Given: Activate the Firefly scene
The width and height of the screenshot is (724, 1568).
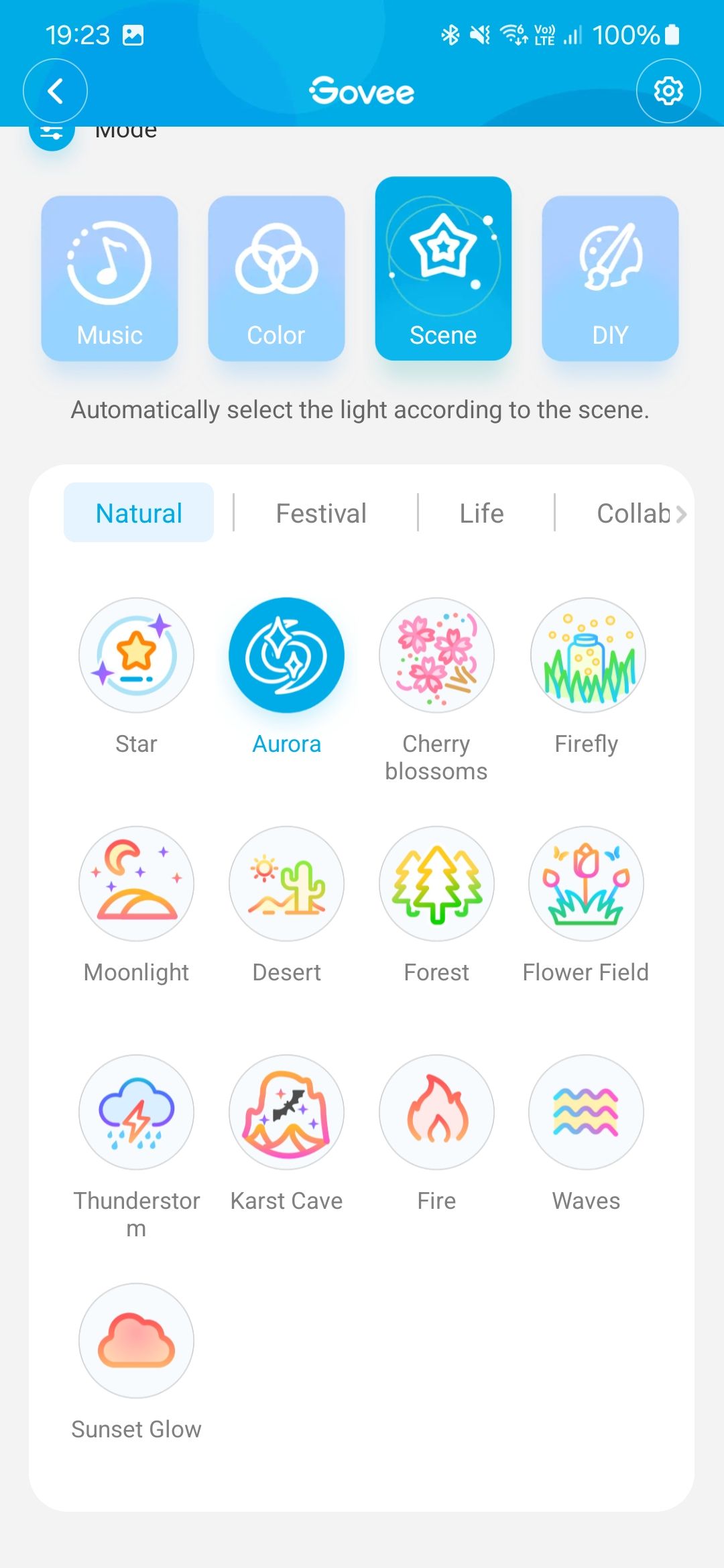Looking at the screenshot, I should [x=587, y=655].
